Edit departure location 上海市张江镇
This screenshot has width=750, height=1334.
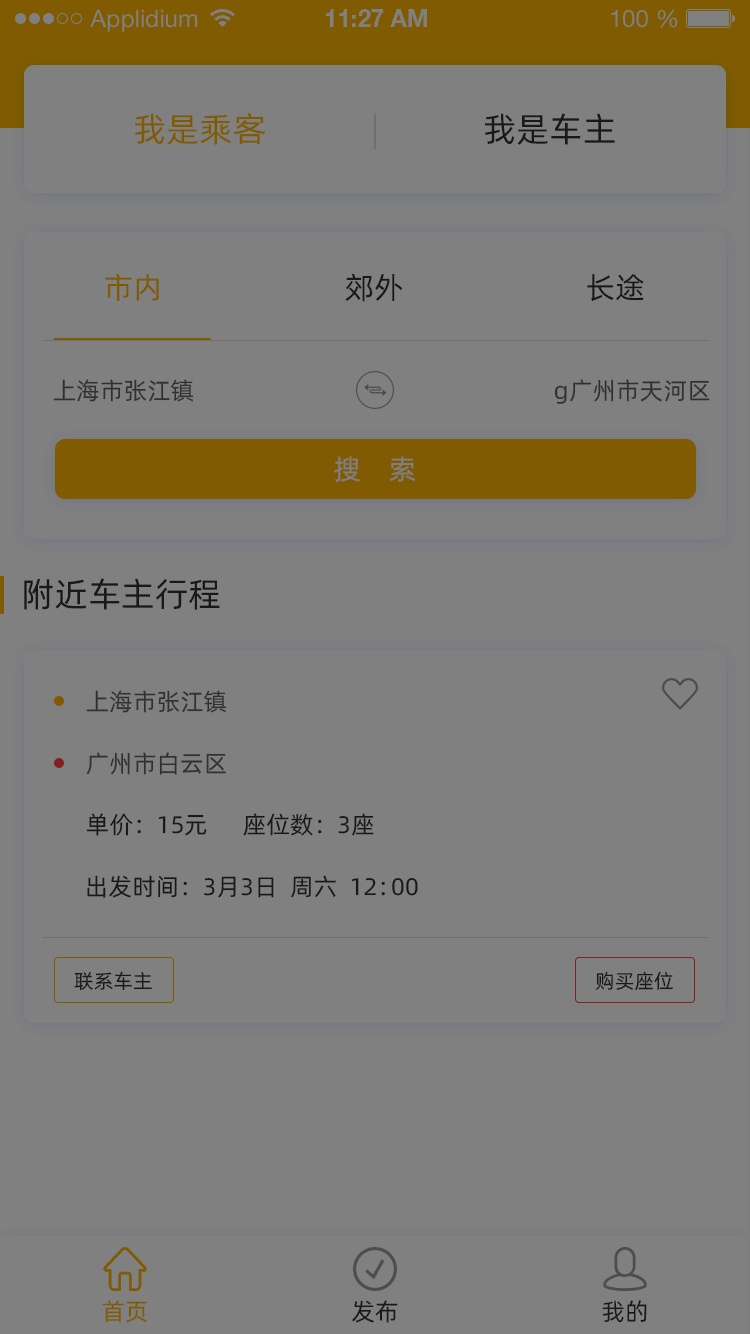click(x=124, y=391)
